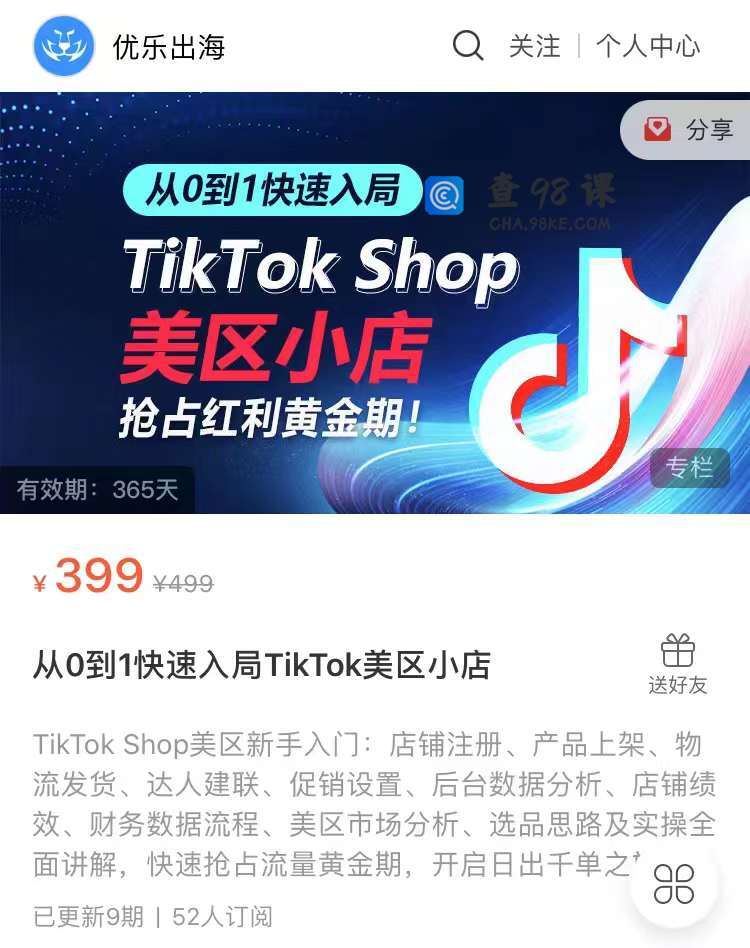
Task: Open the 优乐出海 shop avatar
Action: tap(64, 46)
